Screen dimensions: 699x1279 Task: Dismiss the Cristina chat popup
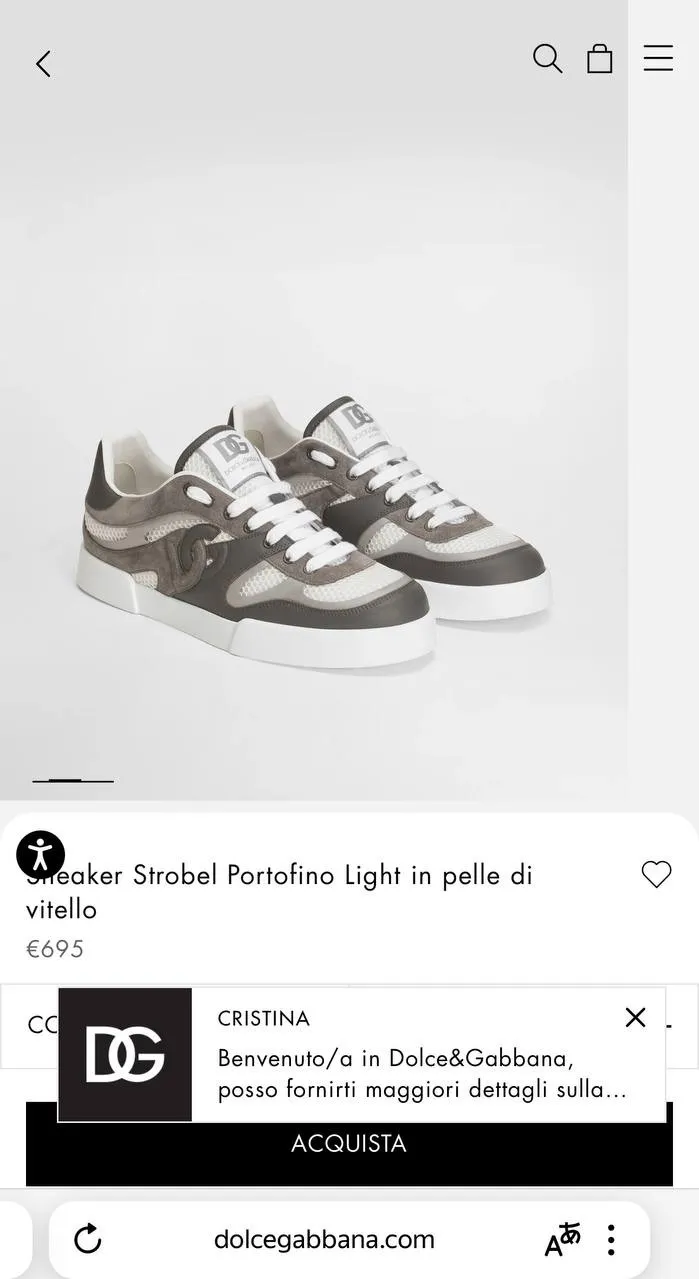coord(635,1018)
